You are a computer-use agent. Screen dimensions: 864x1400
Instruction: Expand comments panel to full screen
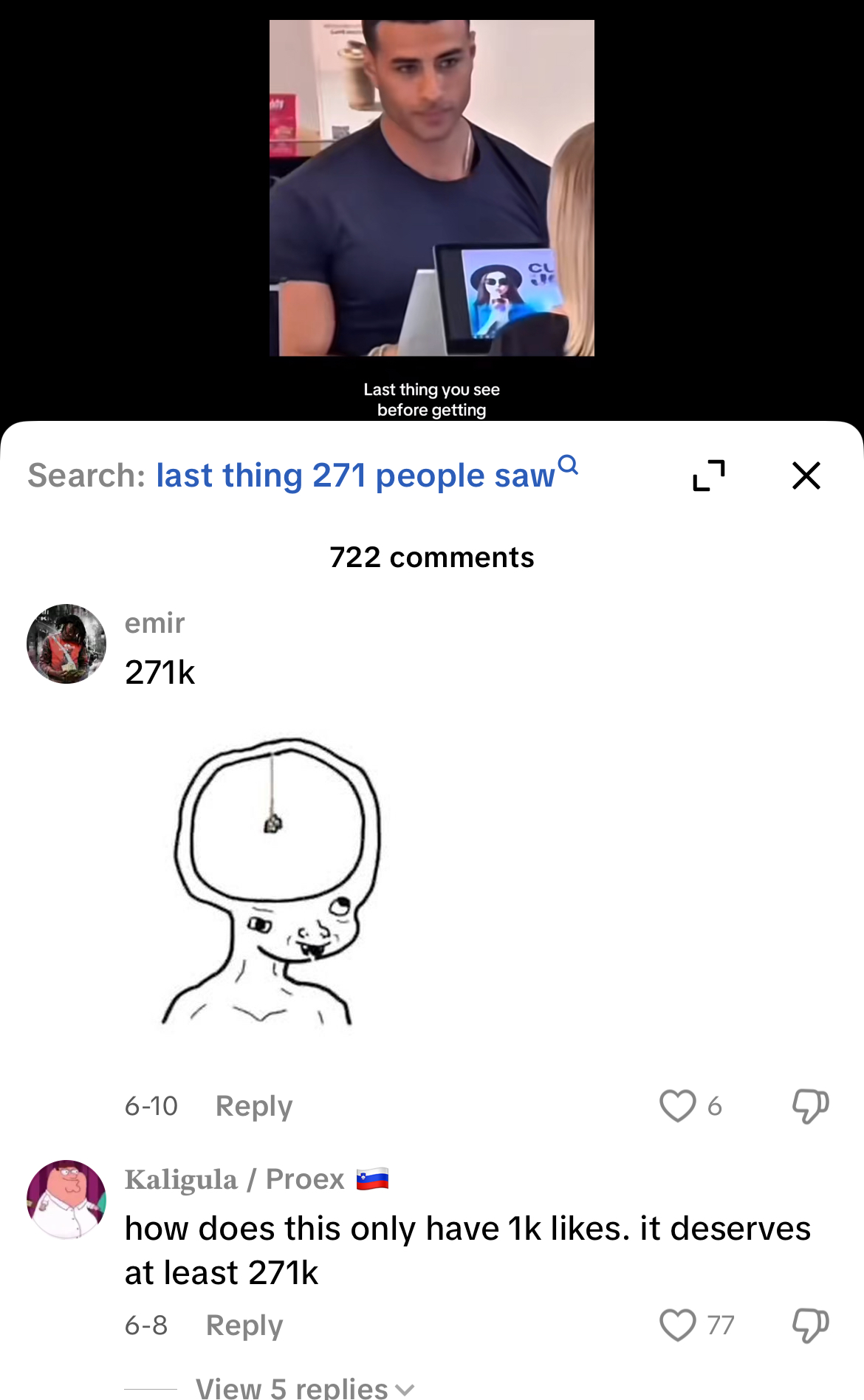(x=709, y=476)
